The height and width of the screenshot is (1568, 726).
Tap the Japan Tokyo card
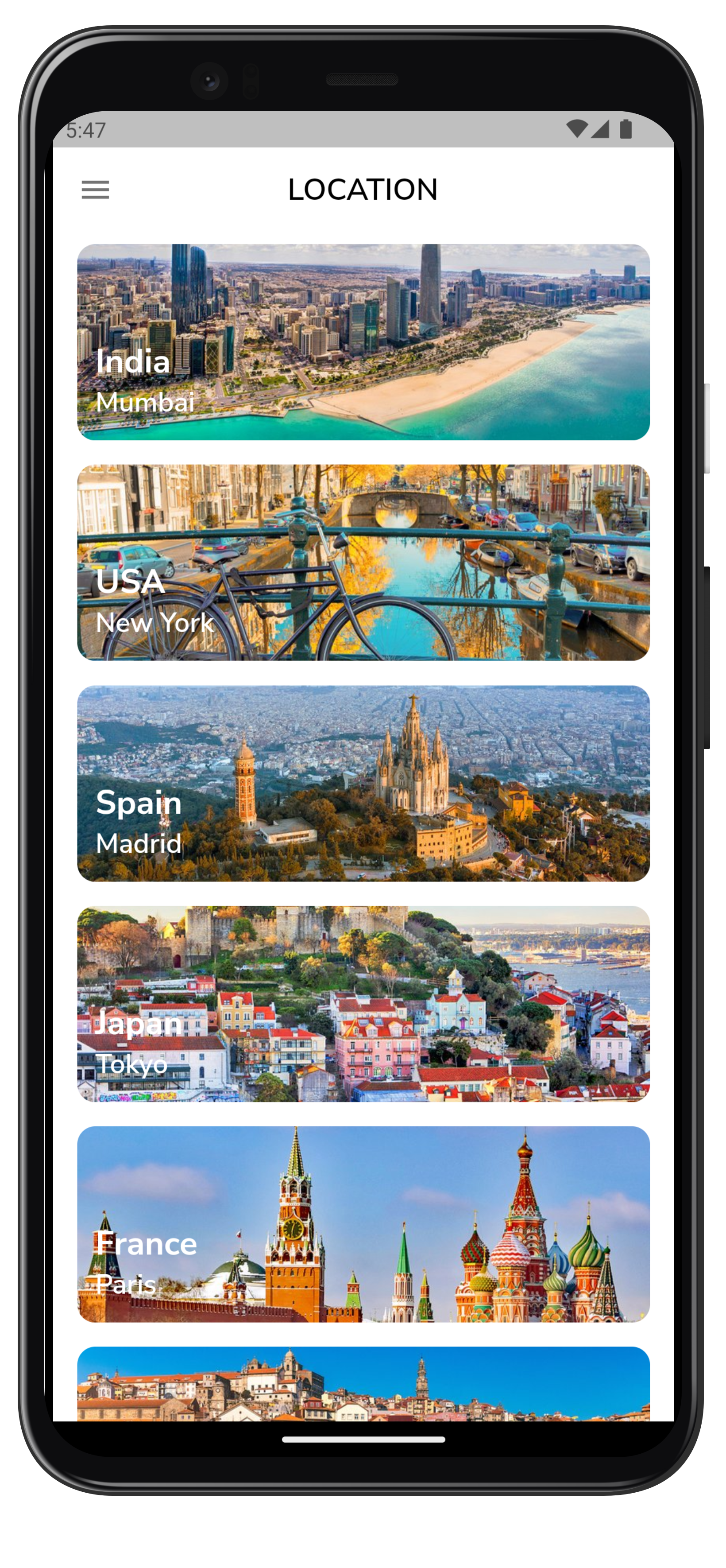coord(363,1004)
